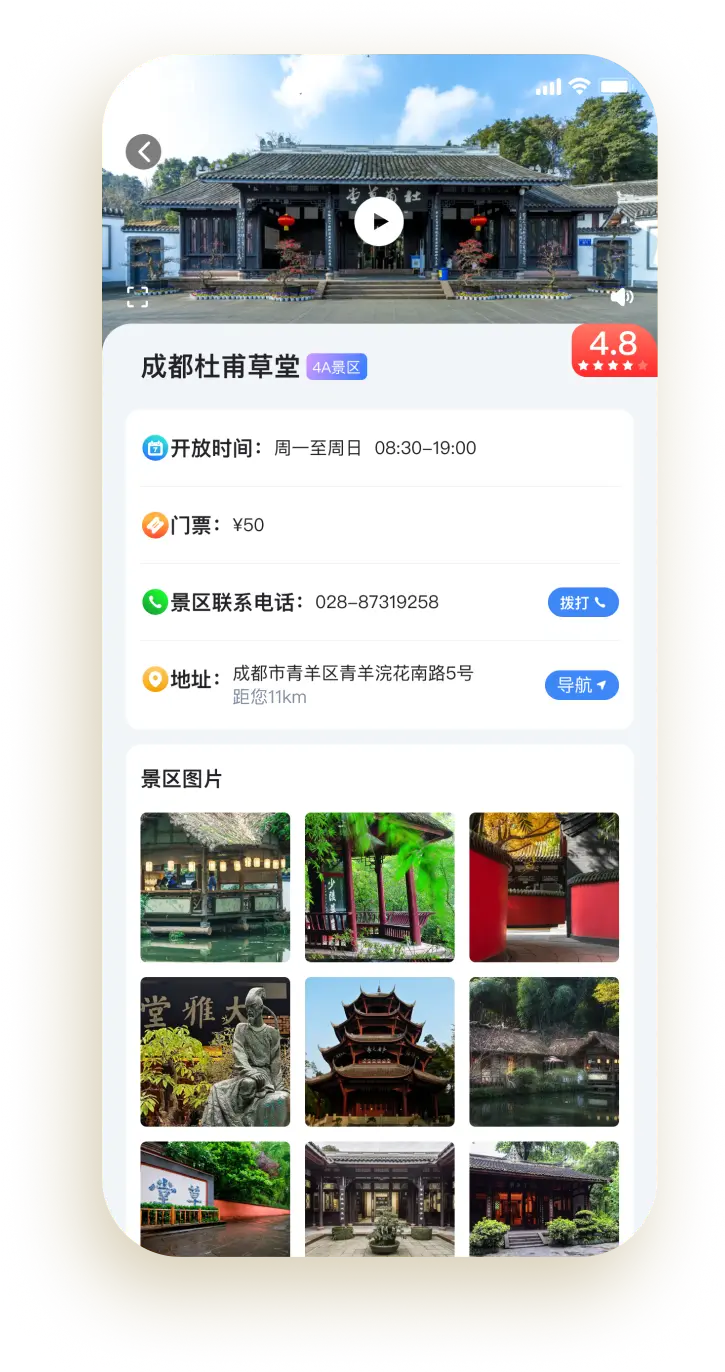The image size is (725, 1372).
Task: Tap the 拨打 button to call
Action: (583, 602)
